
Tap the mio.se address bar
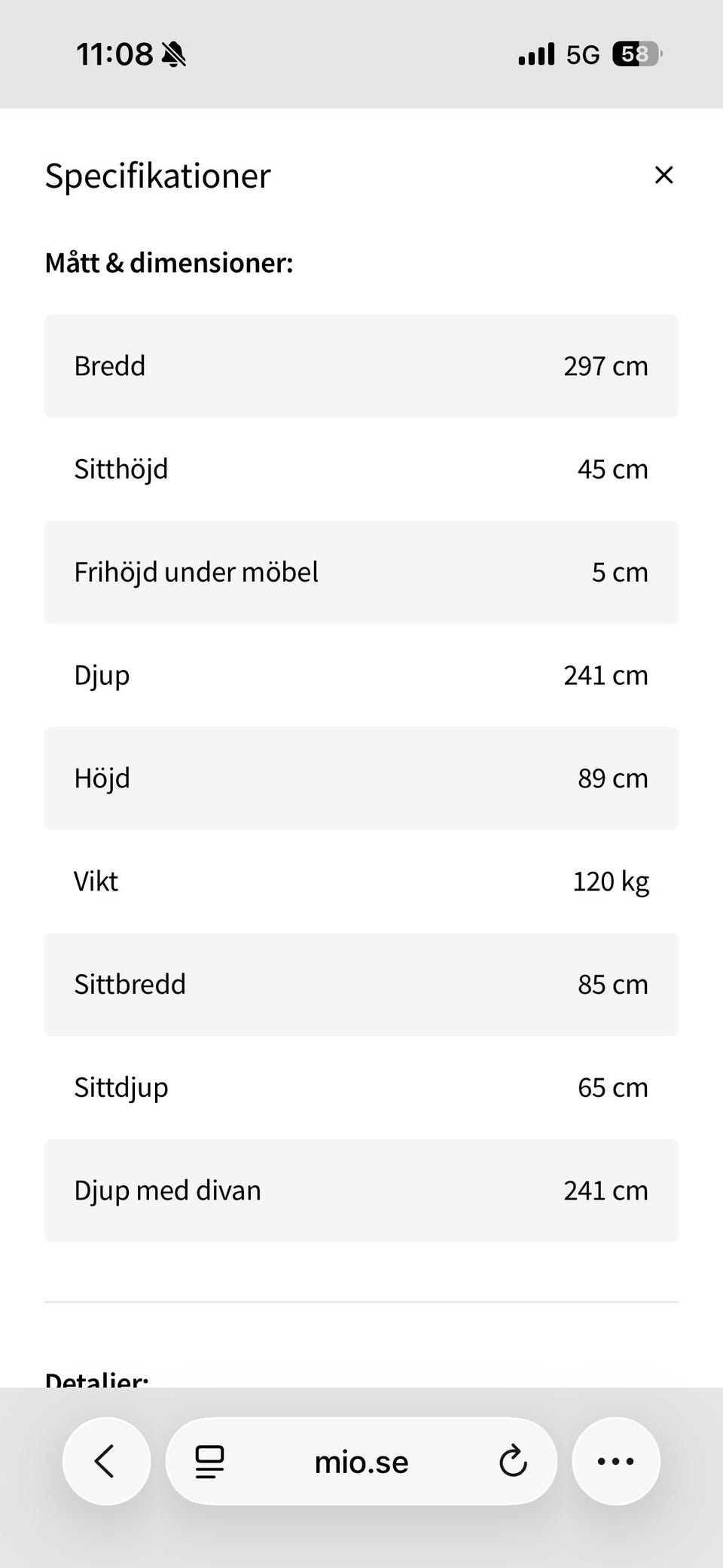point(361,1462)
